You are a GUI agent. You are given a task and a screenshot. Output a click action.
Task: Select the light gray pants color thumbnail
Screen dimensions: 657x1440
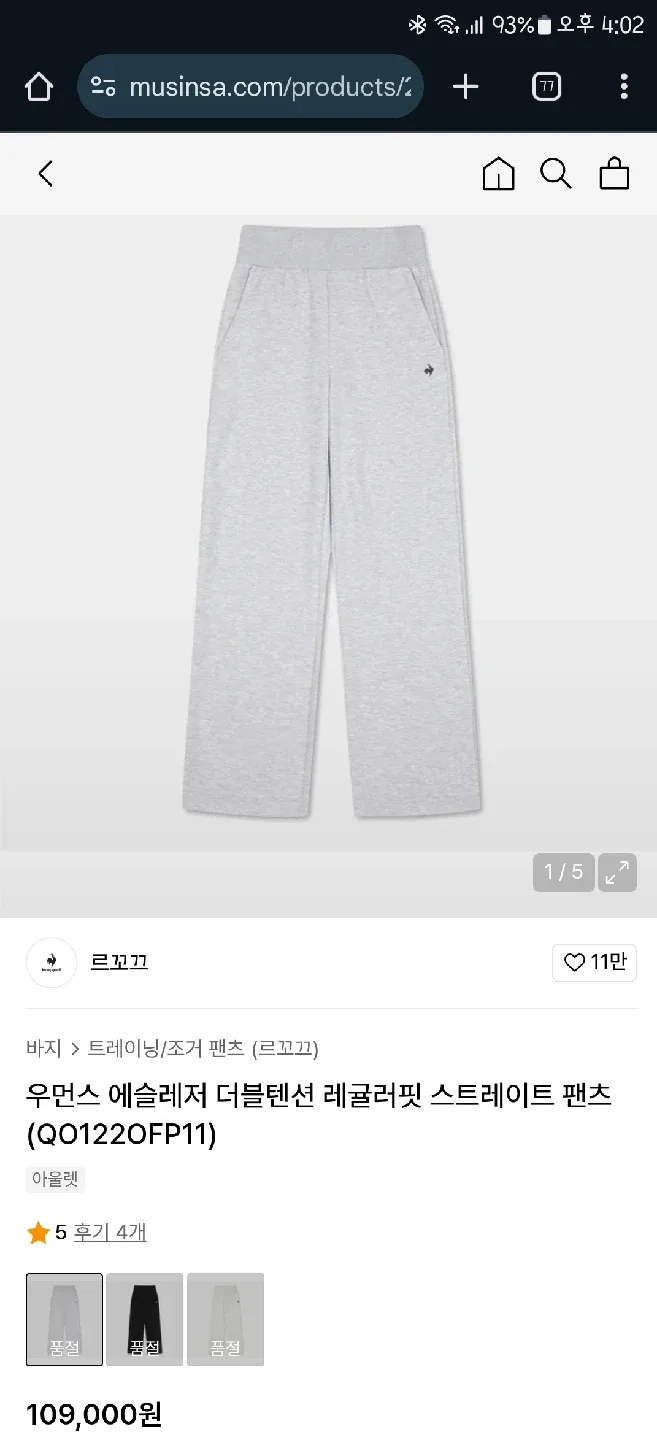[x=65, y=1319]
